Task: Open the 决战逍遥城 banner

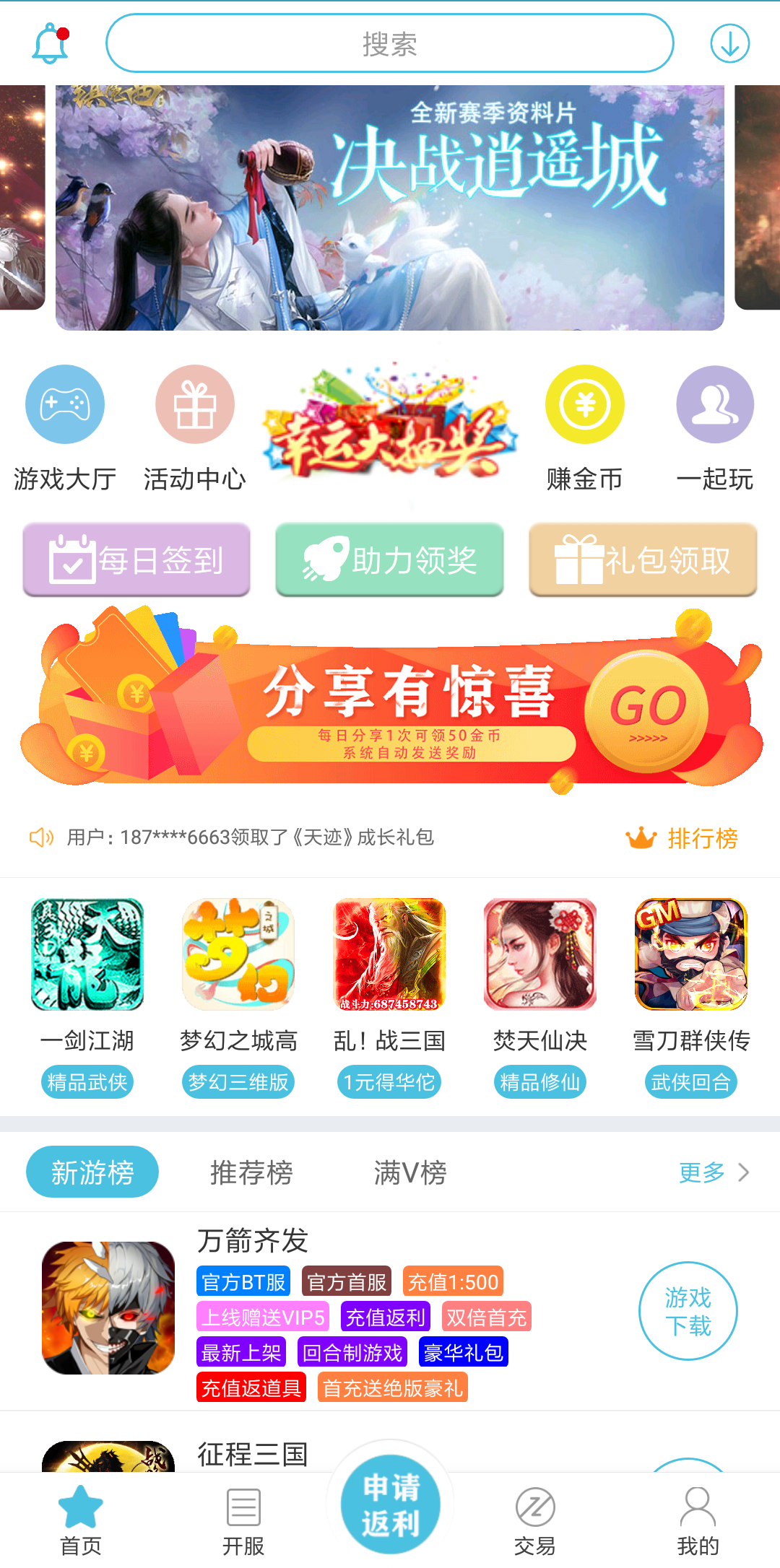Action: pos(389,208)
